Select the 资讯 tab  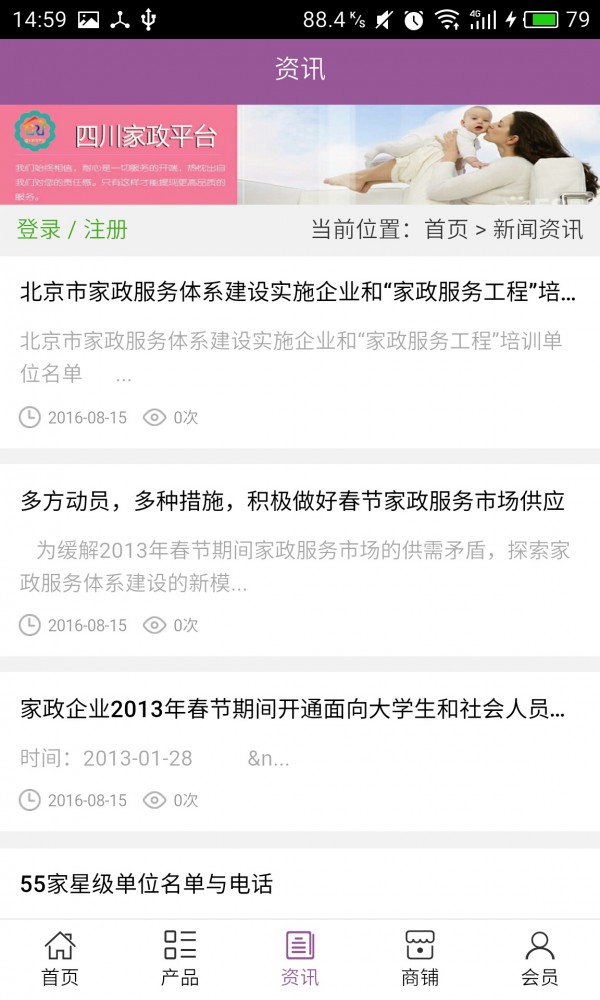coord(300,958)
